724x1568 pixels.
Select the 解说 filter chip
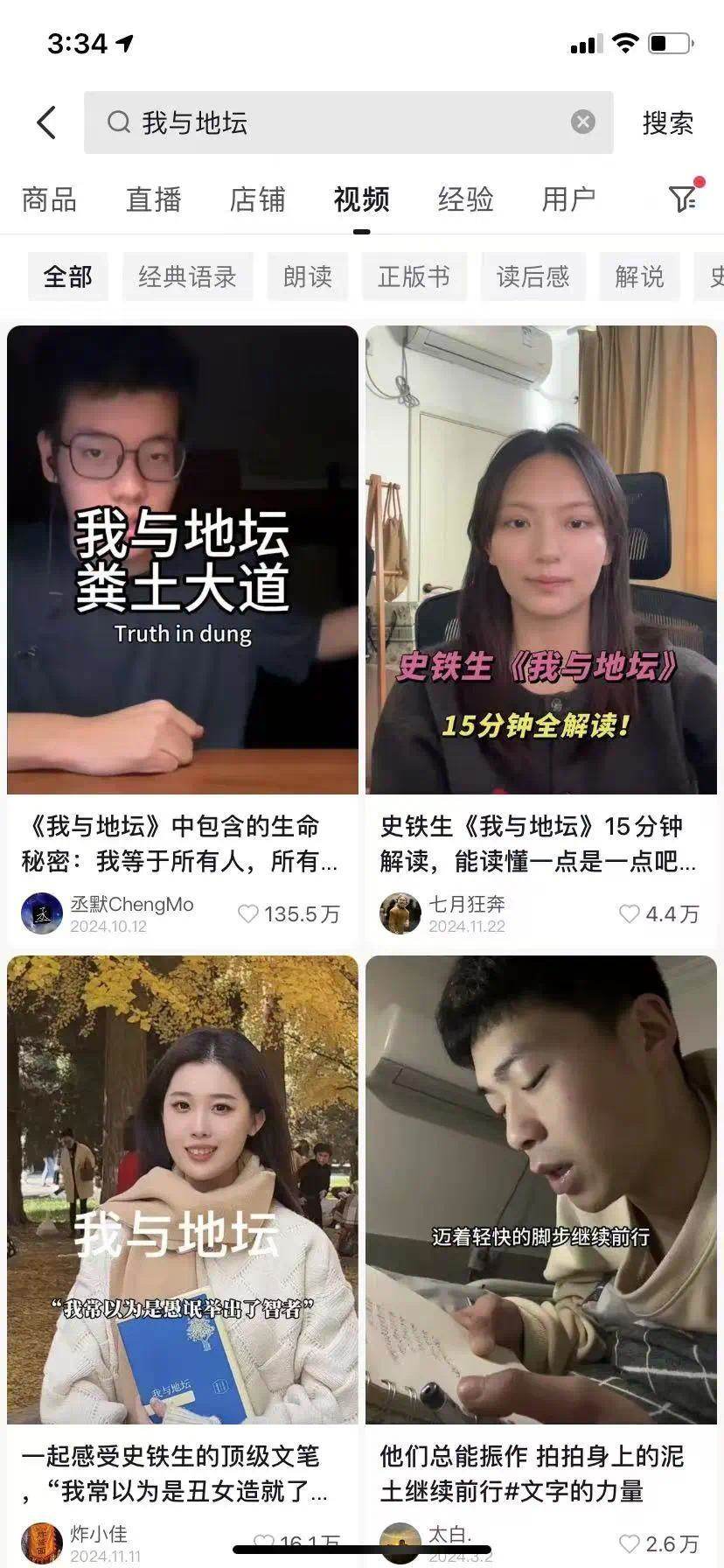639,276
